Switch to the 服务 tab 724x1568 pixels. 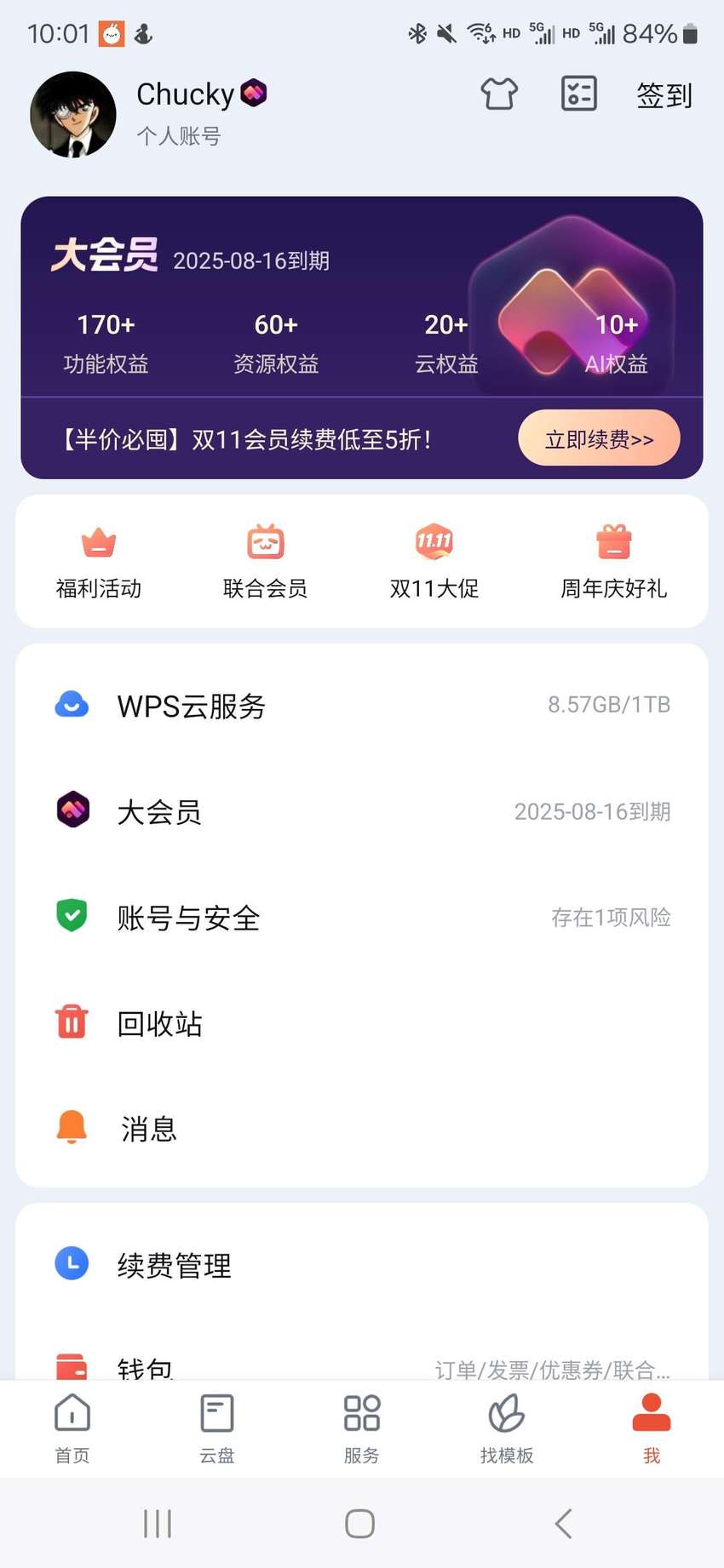point(362,1428)
